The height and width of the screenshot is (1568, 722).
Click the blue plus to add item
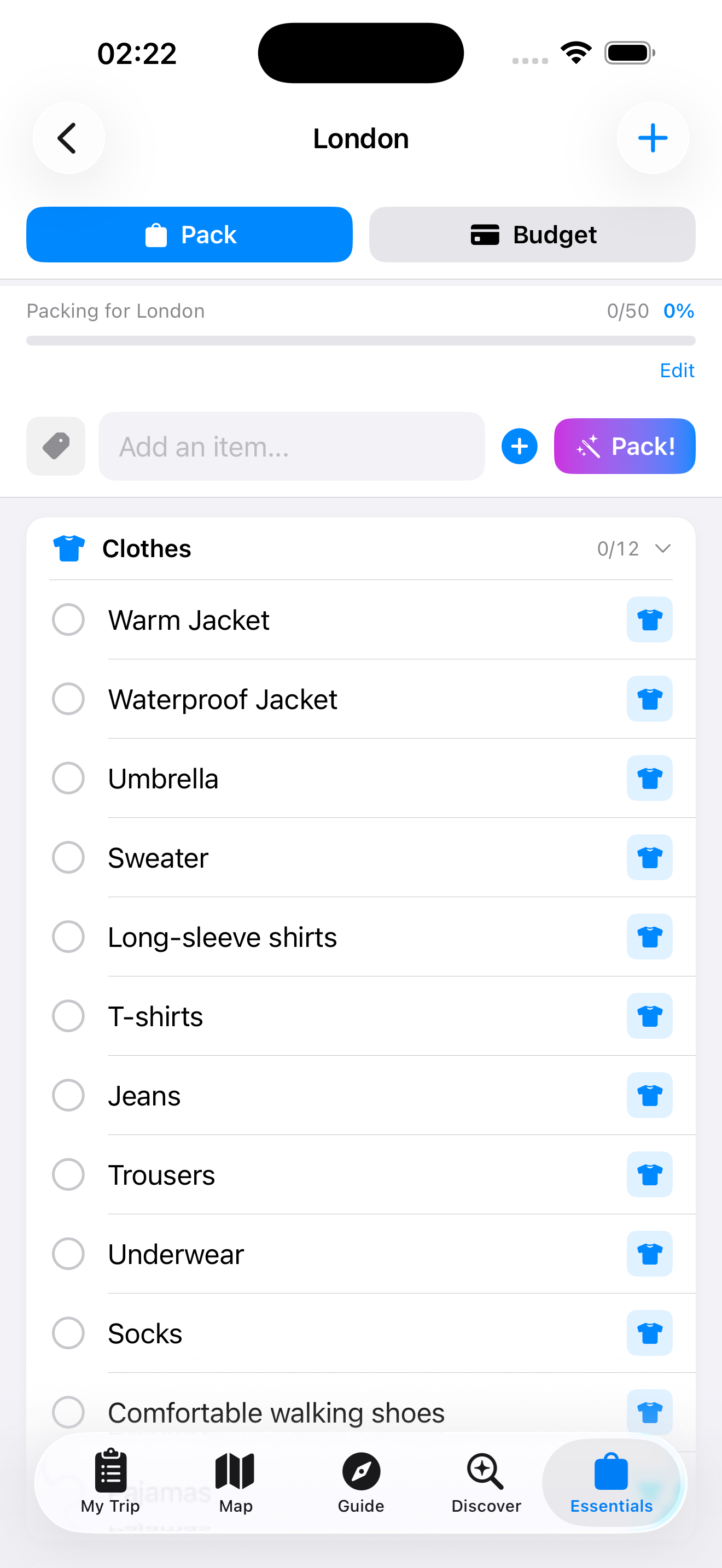tap(519, 446)
